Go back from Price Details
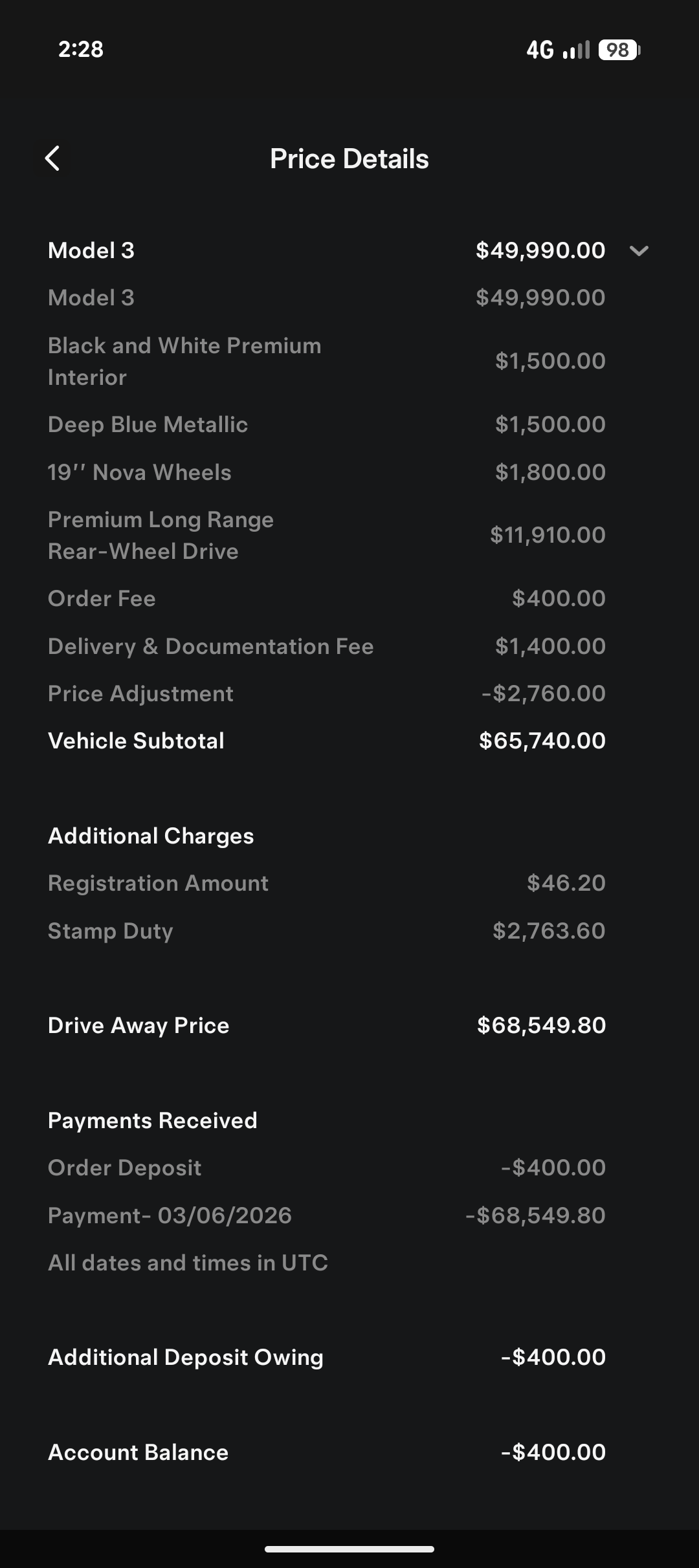This screenshot has width=699, height=1568. 52,158
